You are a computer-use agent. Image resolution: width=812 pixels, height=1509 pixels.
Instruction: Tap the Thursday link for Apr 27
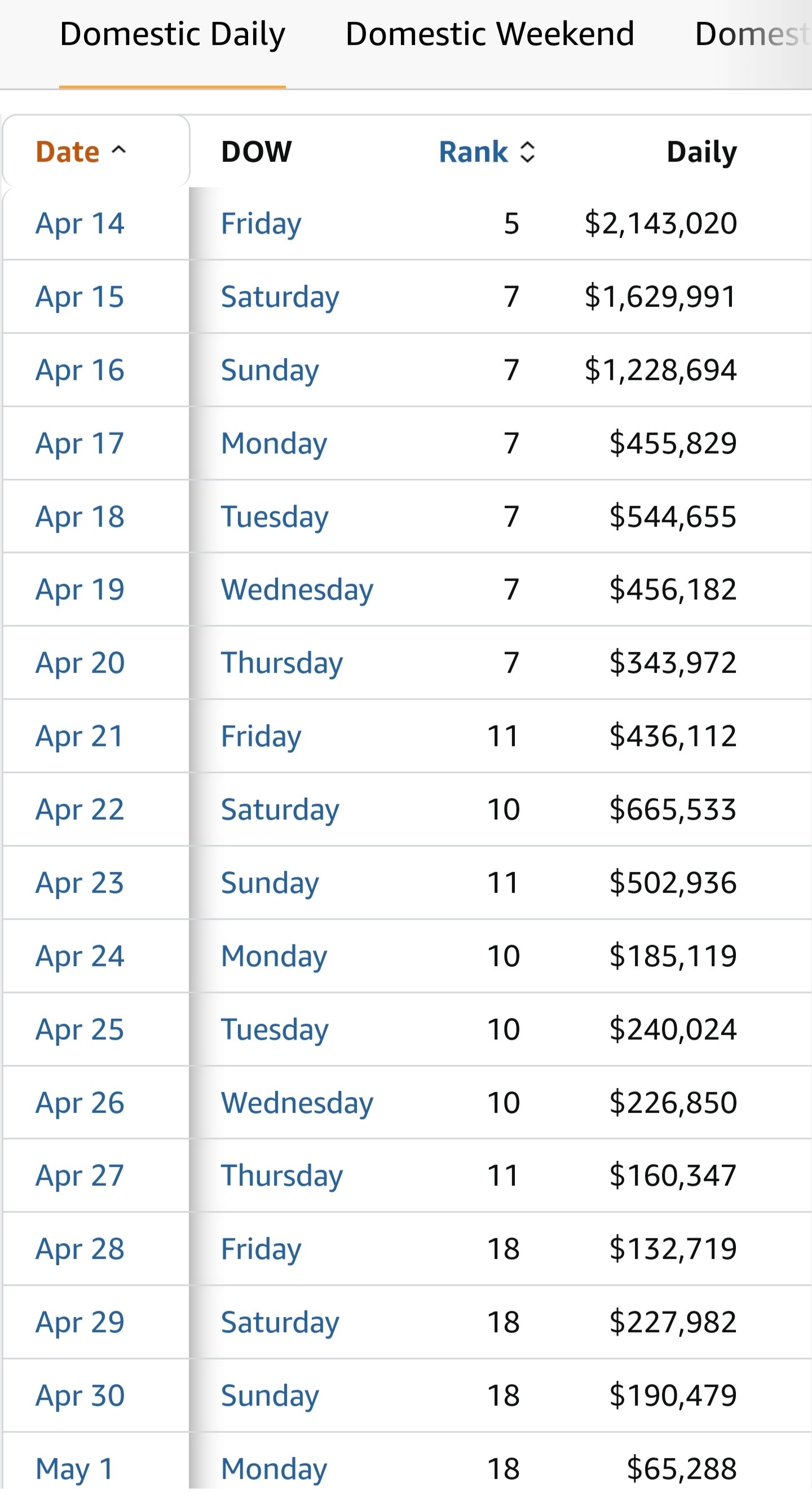[x=281, y=1176]
